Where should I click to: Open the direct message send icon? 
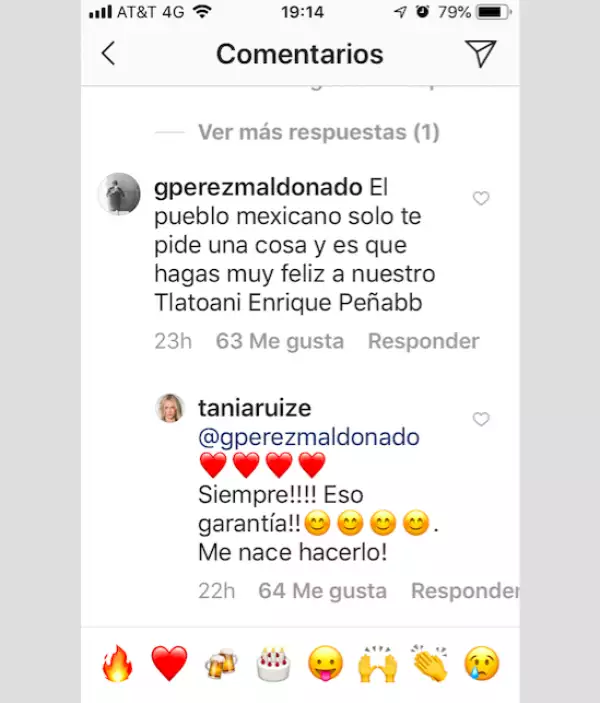coord(481,54)
